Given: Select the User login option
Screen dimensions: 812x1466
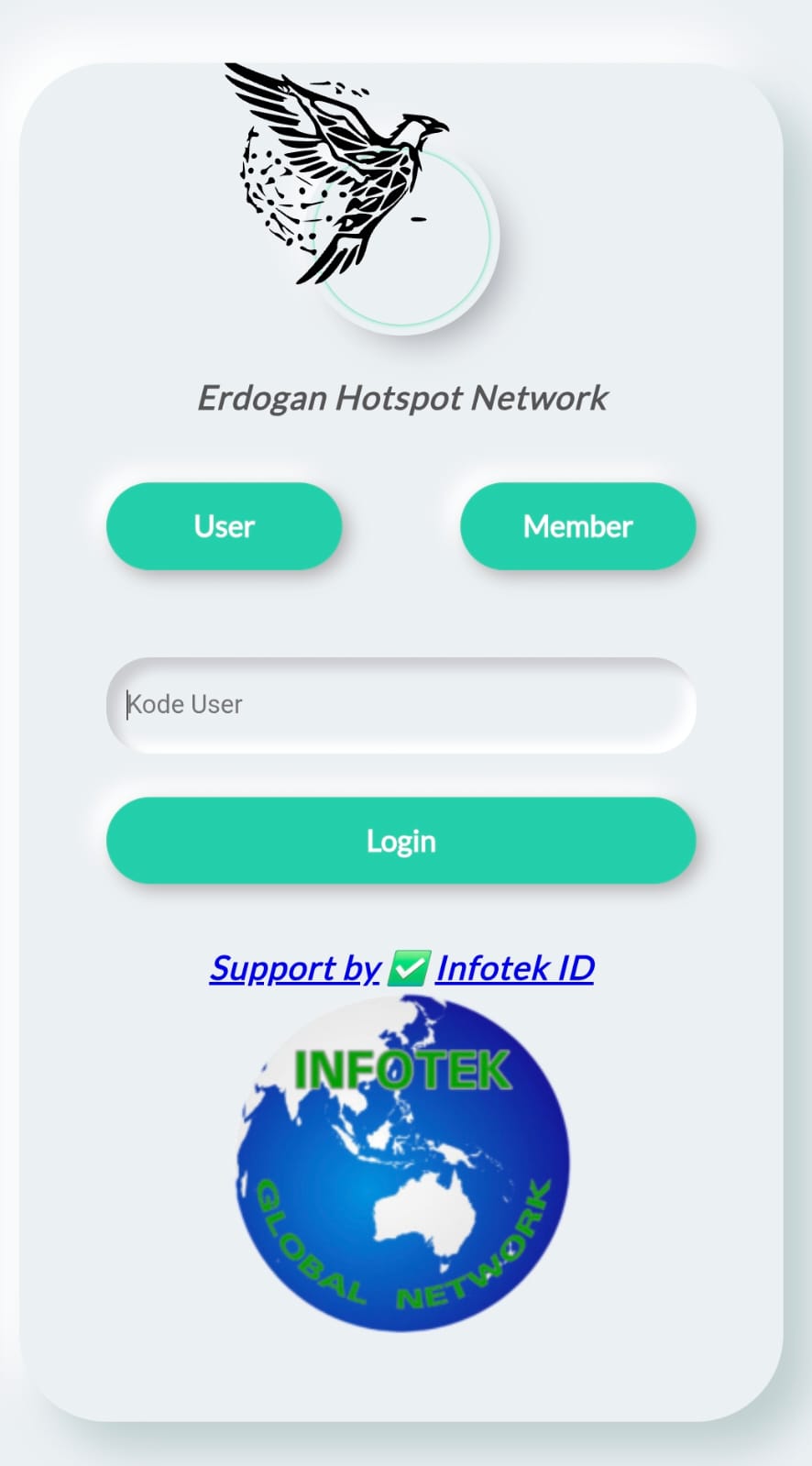Looking at the screenshot, I should 224,526.
